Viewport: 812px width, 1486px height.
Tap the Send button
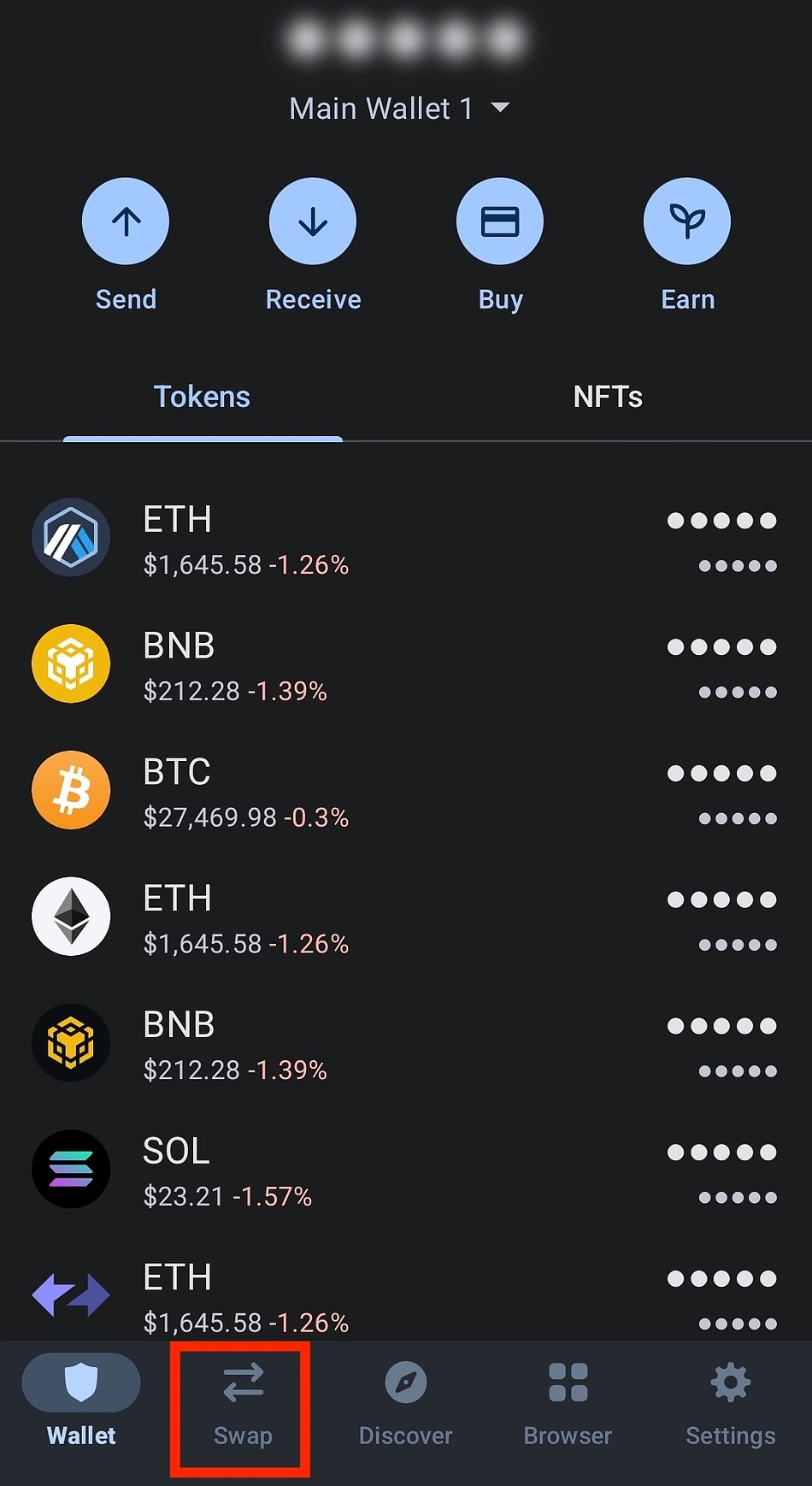[x=126, y=221]
